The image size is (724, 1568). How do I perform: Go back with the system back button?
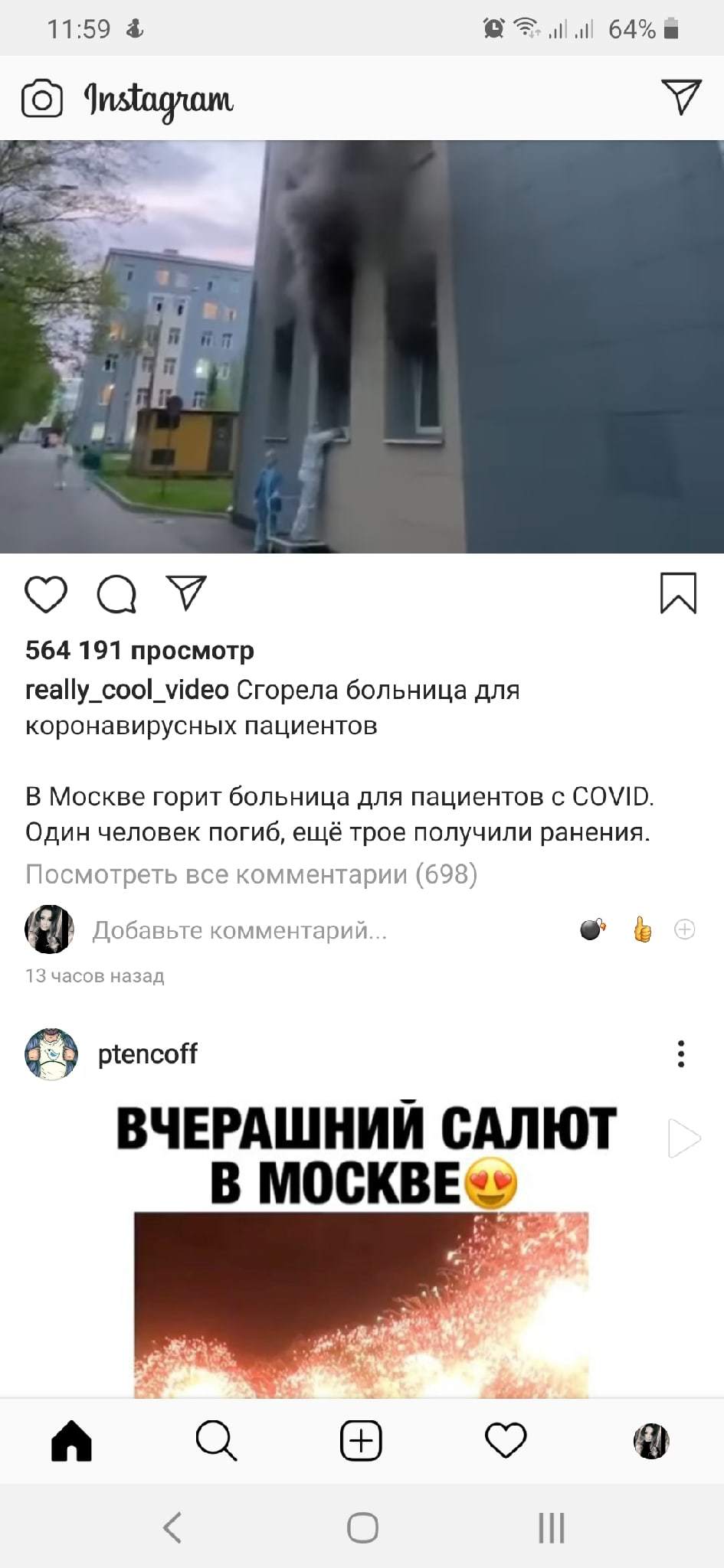tap(172, 1527)
